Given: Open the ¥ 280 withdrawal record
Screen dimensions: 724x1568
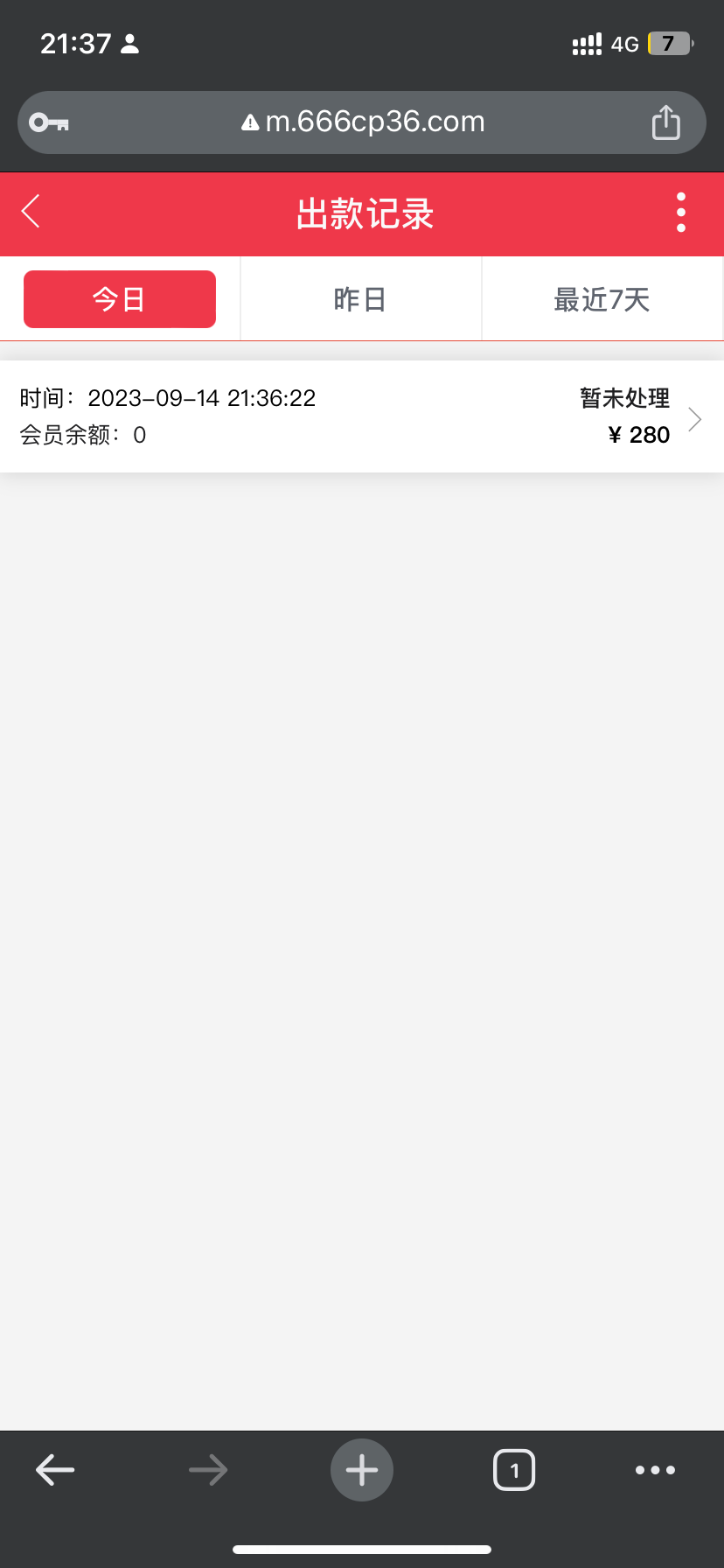Looking at the screenshot, I should (x=362, y=416).
